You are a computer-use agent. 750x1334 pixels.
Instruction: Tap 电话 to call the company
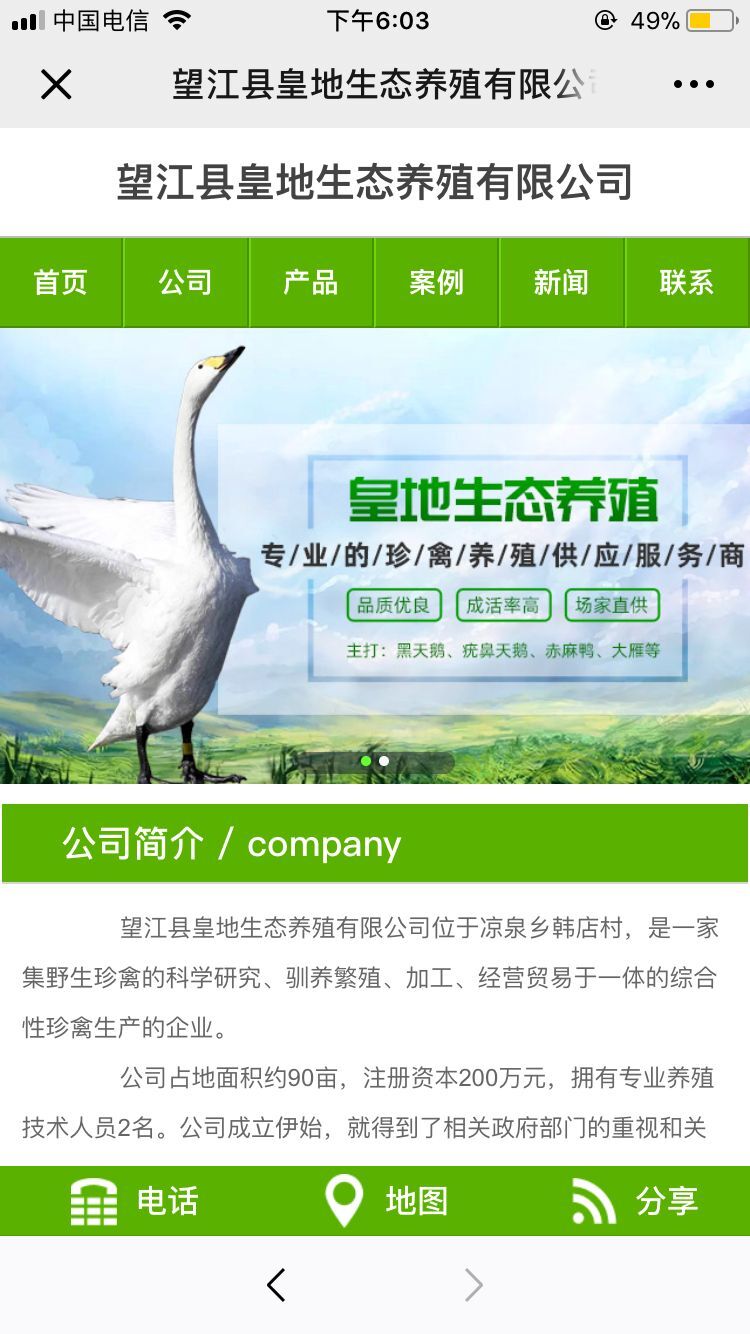click(135, 1200)
